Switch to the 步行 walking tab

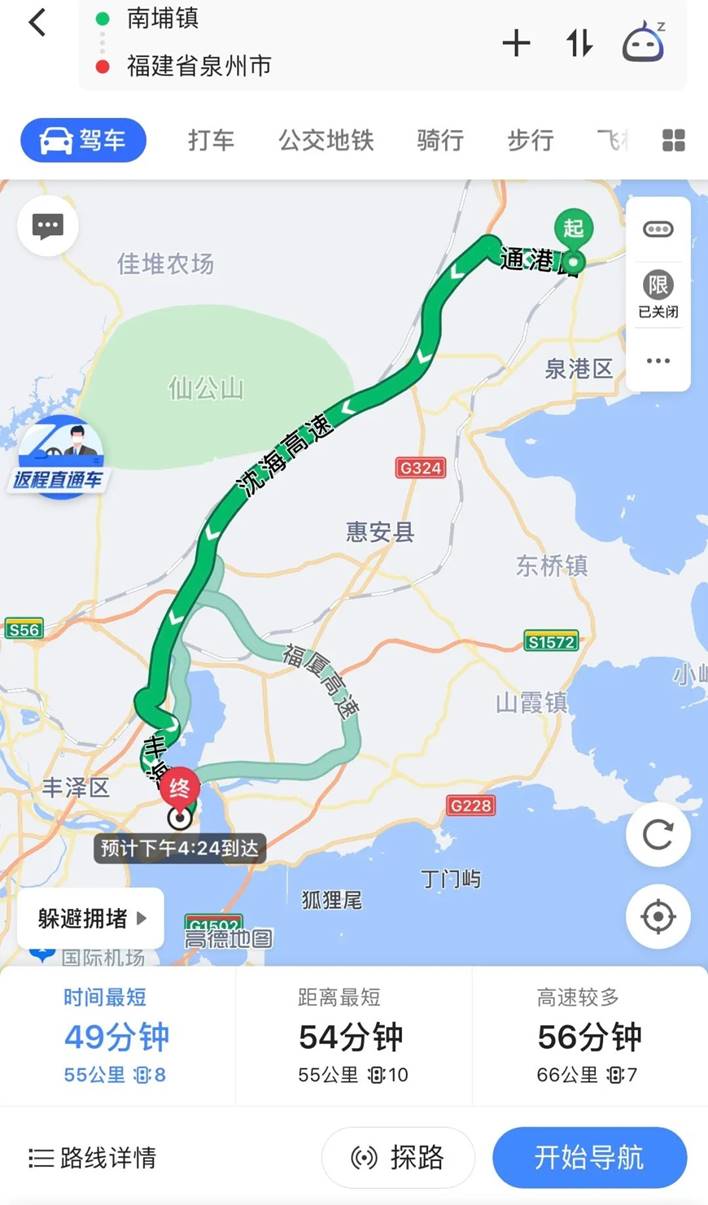(x=530, y=140)
